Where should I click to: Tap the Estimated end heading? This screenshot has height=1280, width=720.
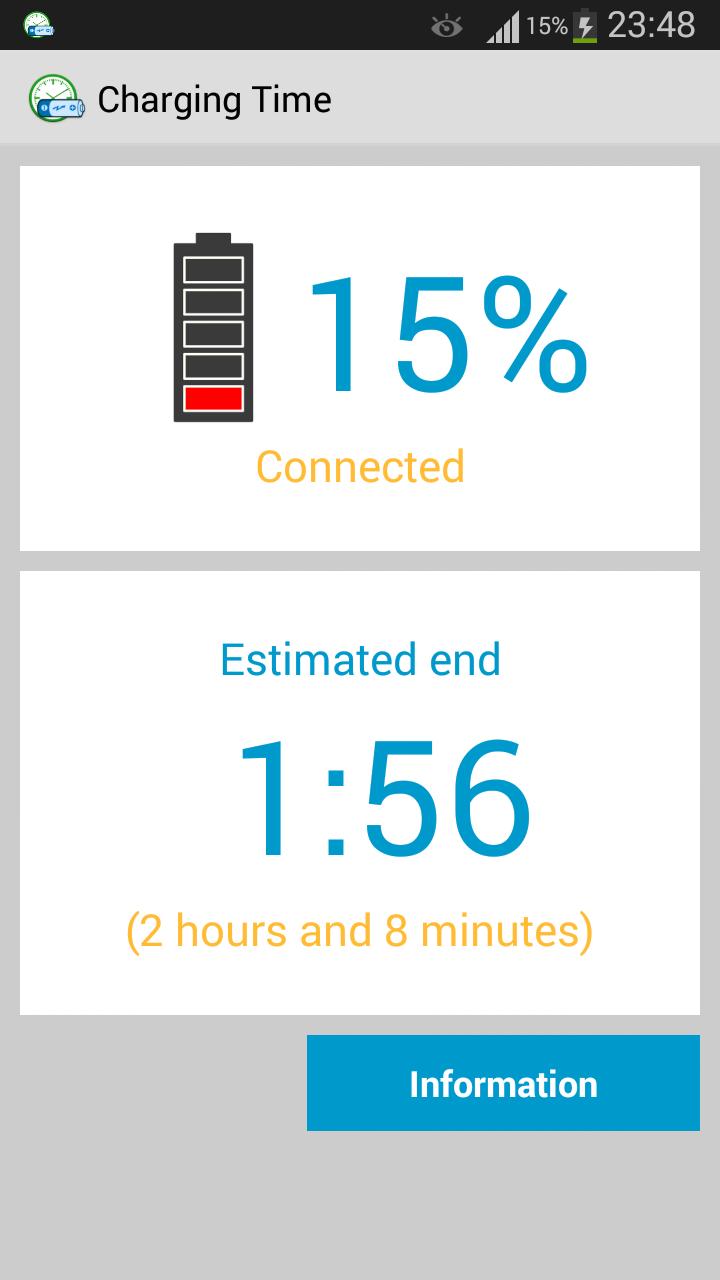click(x=360, y=658)
